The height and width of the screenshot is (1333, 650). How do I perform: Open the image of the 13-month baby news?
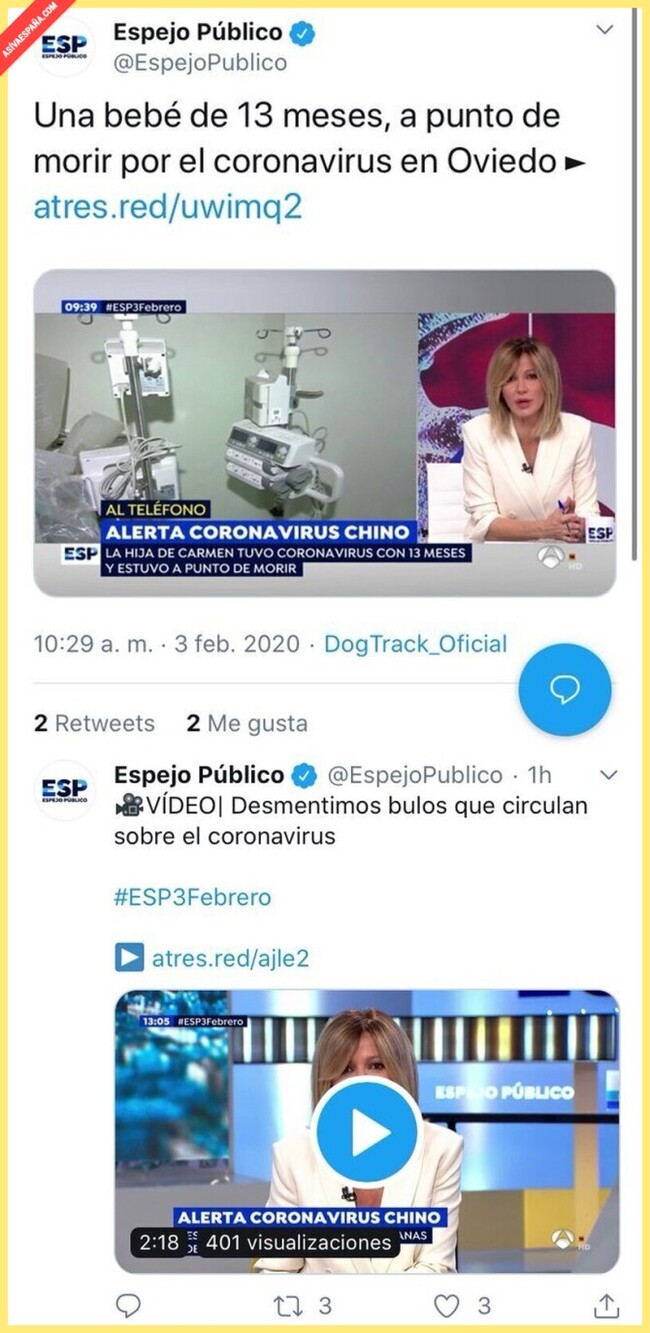325,432
